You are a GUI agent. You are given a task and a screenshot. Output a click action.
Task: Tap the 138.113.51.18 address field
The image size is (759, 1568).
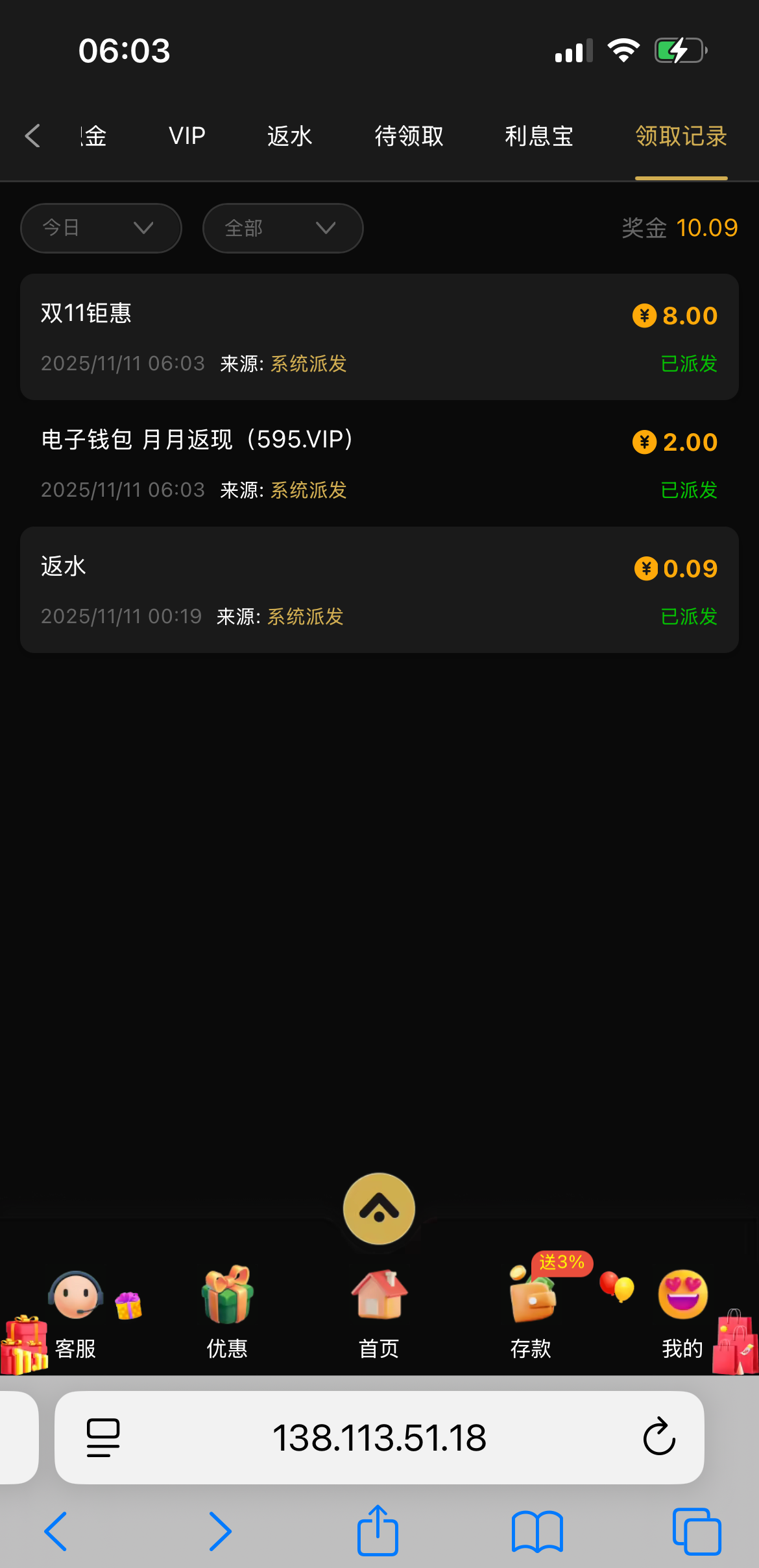[379, 1437]
